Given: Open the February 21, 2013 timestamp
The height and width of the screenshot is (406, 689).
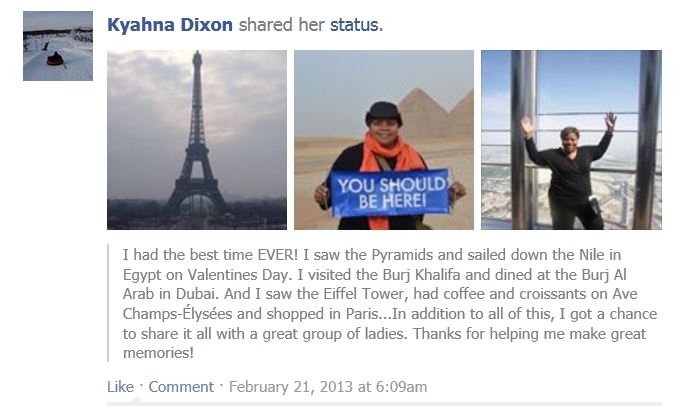Looking at the screenshot, I should pyautogui.click(x=328, y=386).
